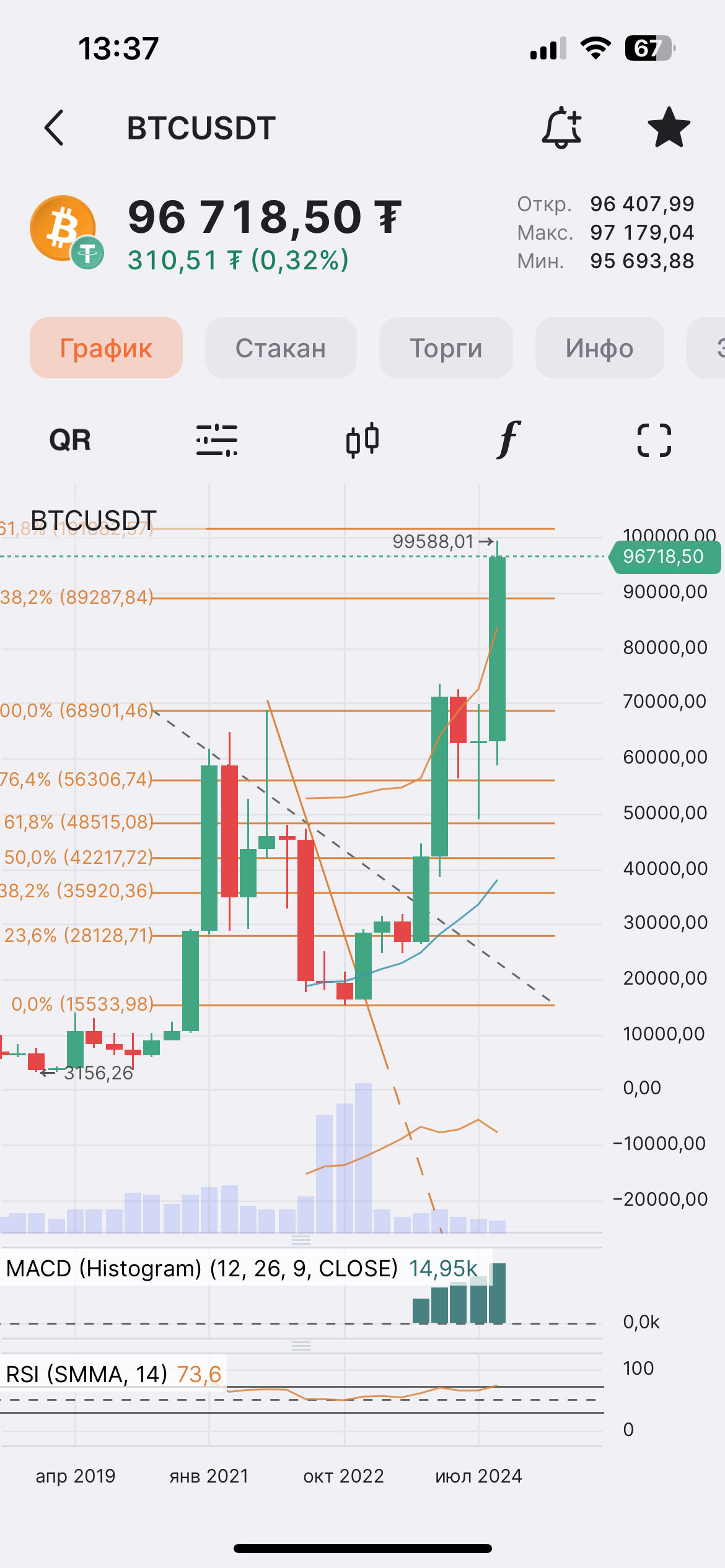This screenshot has width=725, height=1568.
Task: Set a price alert with the bell
Action: click(561, 128)
